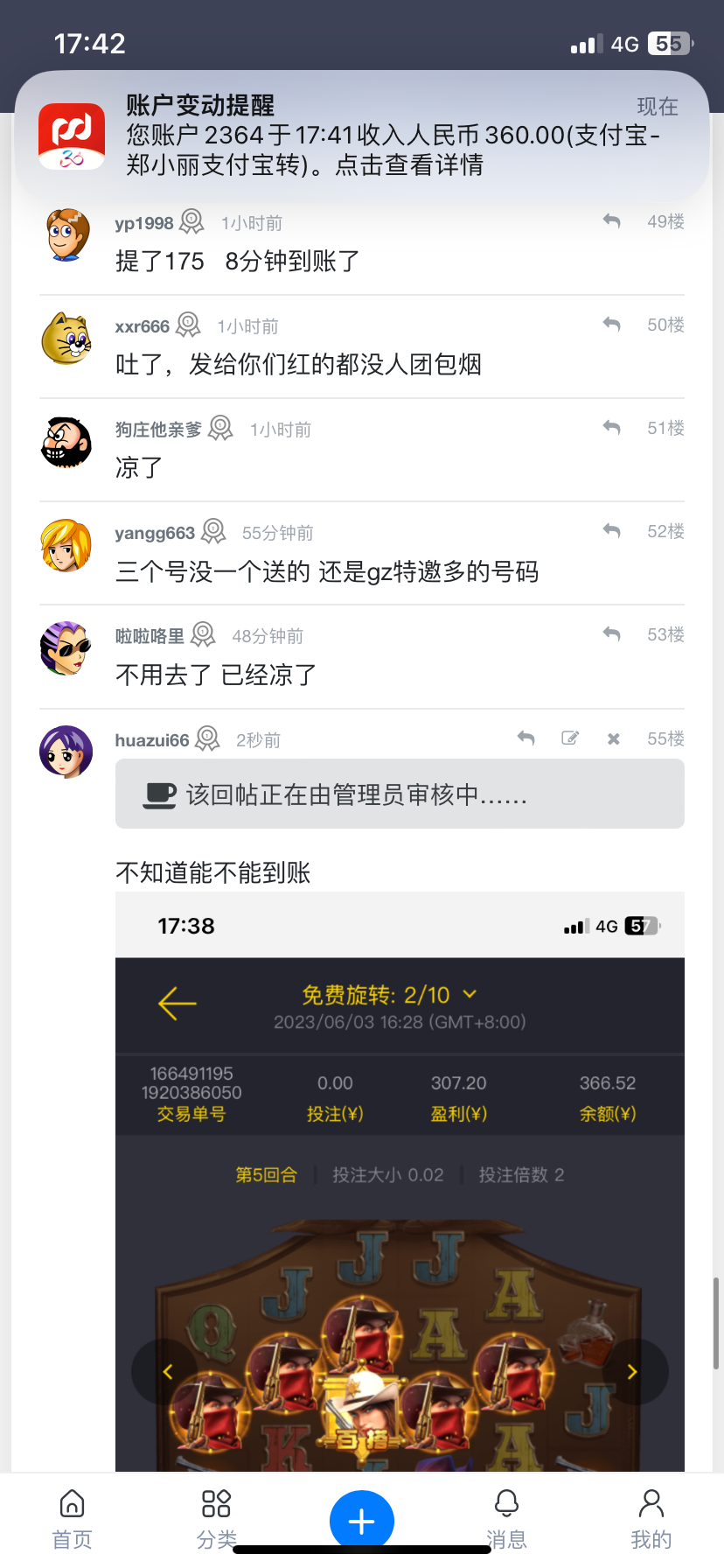Viewport: 724px width, 1568px height.
Task: Reply to yp1998's comment
Action: click(611, 221)
